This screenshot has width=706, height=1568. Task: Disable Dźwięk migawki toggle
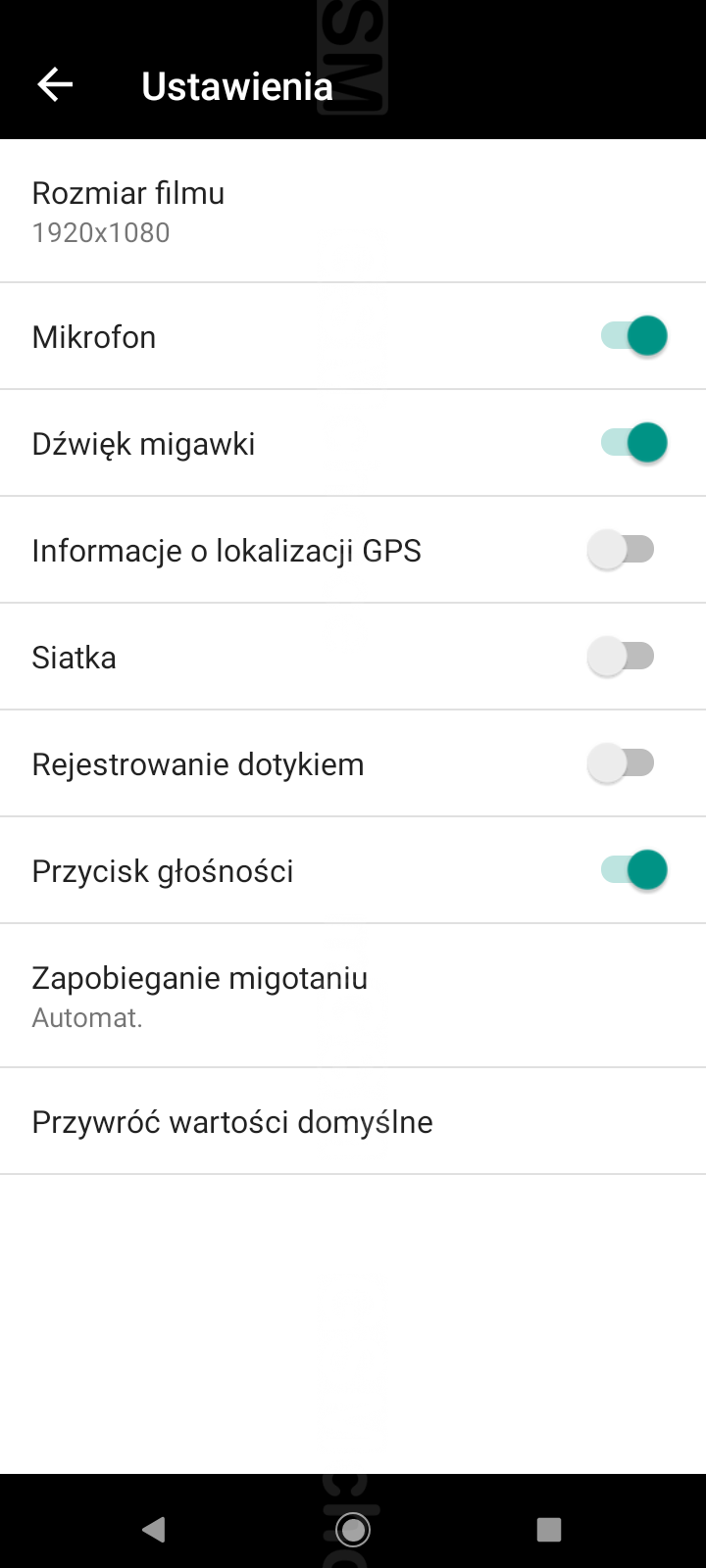click(633, 443)
